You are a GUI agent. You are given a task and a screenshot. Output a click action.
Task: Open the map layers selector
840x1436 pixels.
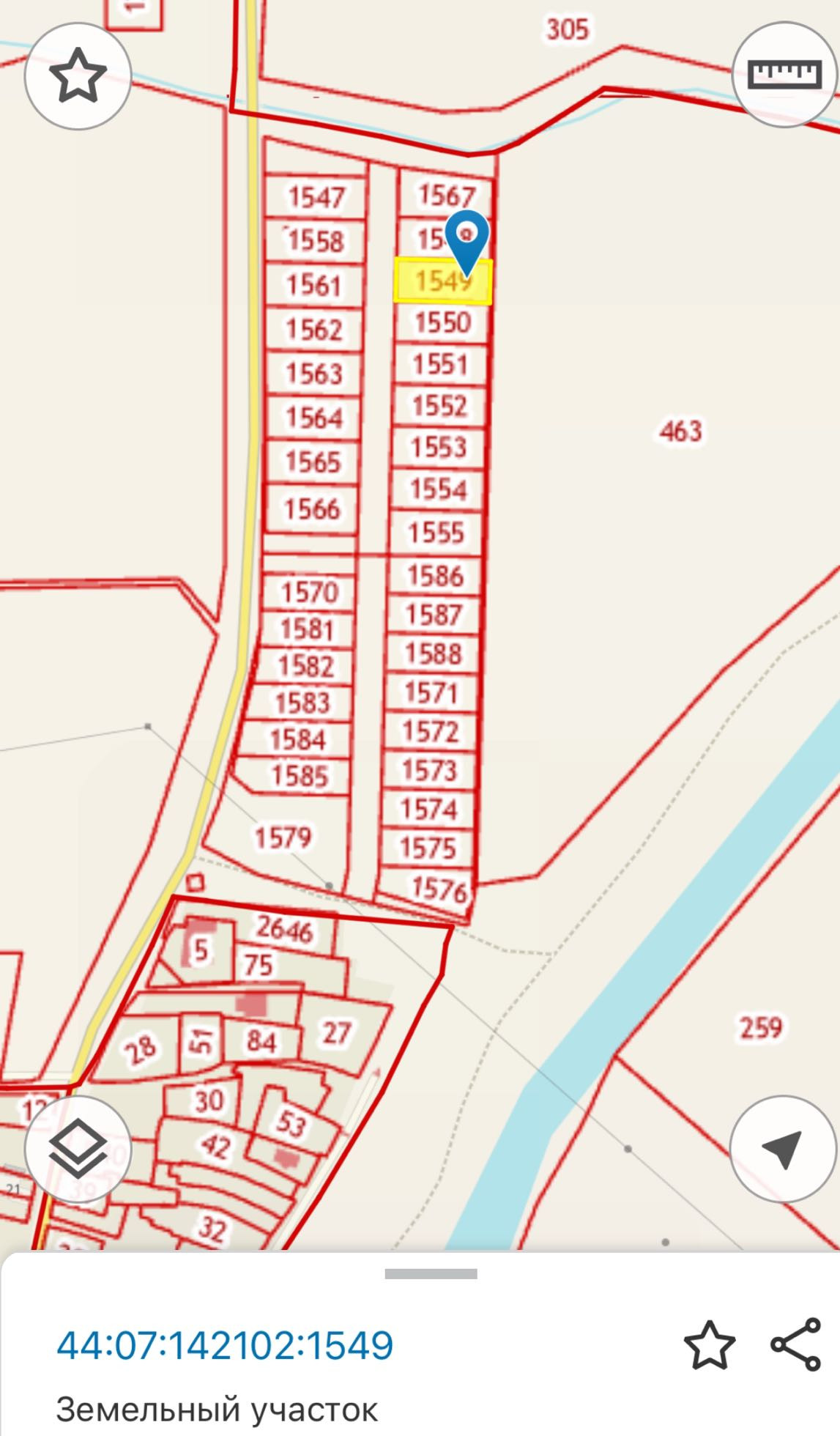[78, 1149]
